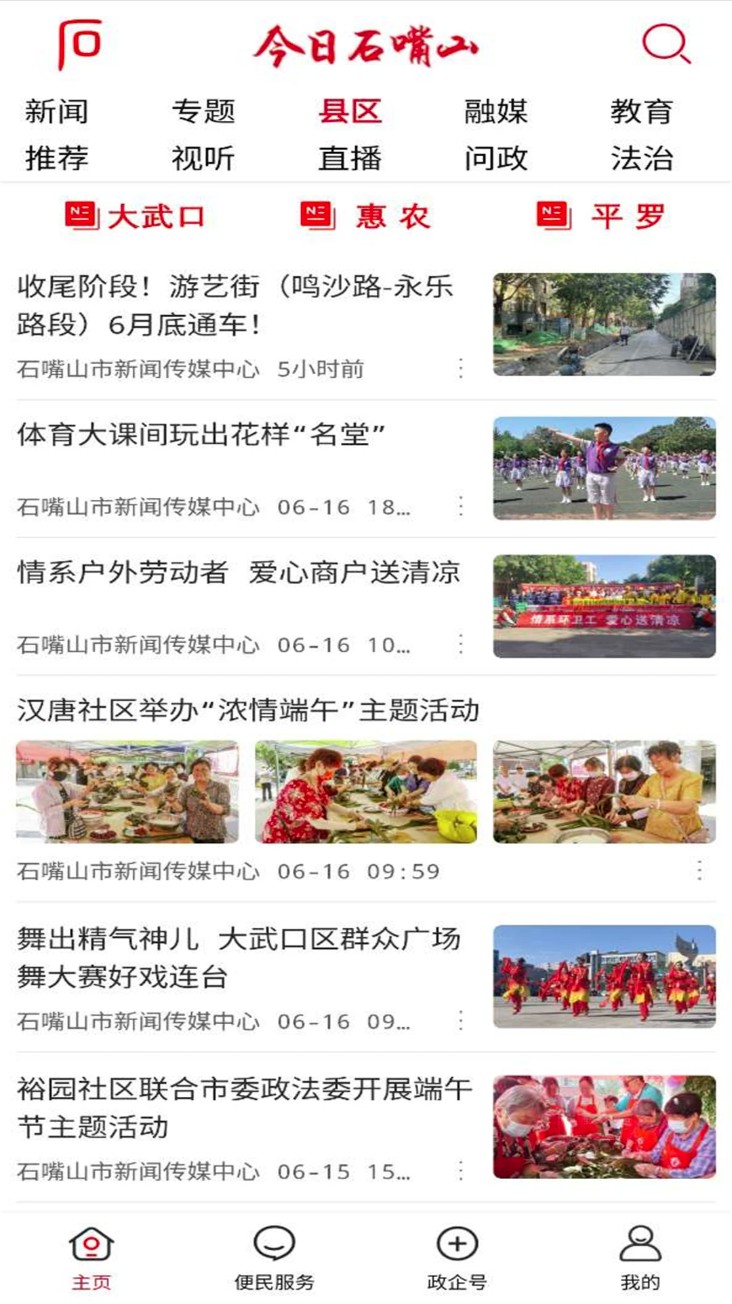Open the 教育 tab
The width and height of the screenshot is (732, 1304).
coord(641,111)
